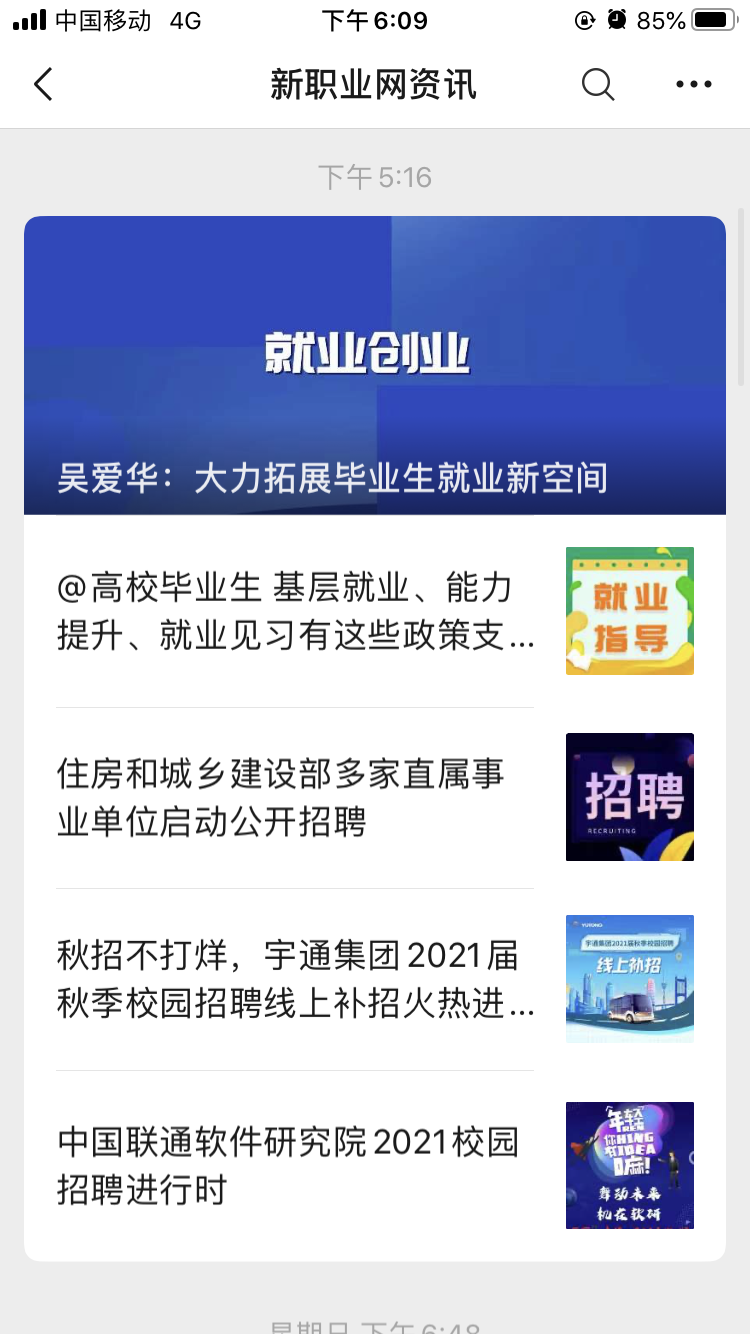
Task: Open the three-dot overflow menu
Action: (x=693, y=85)
